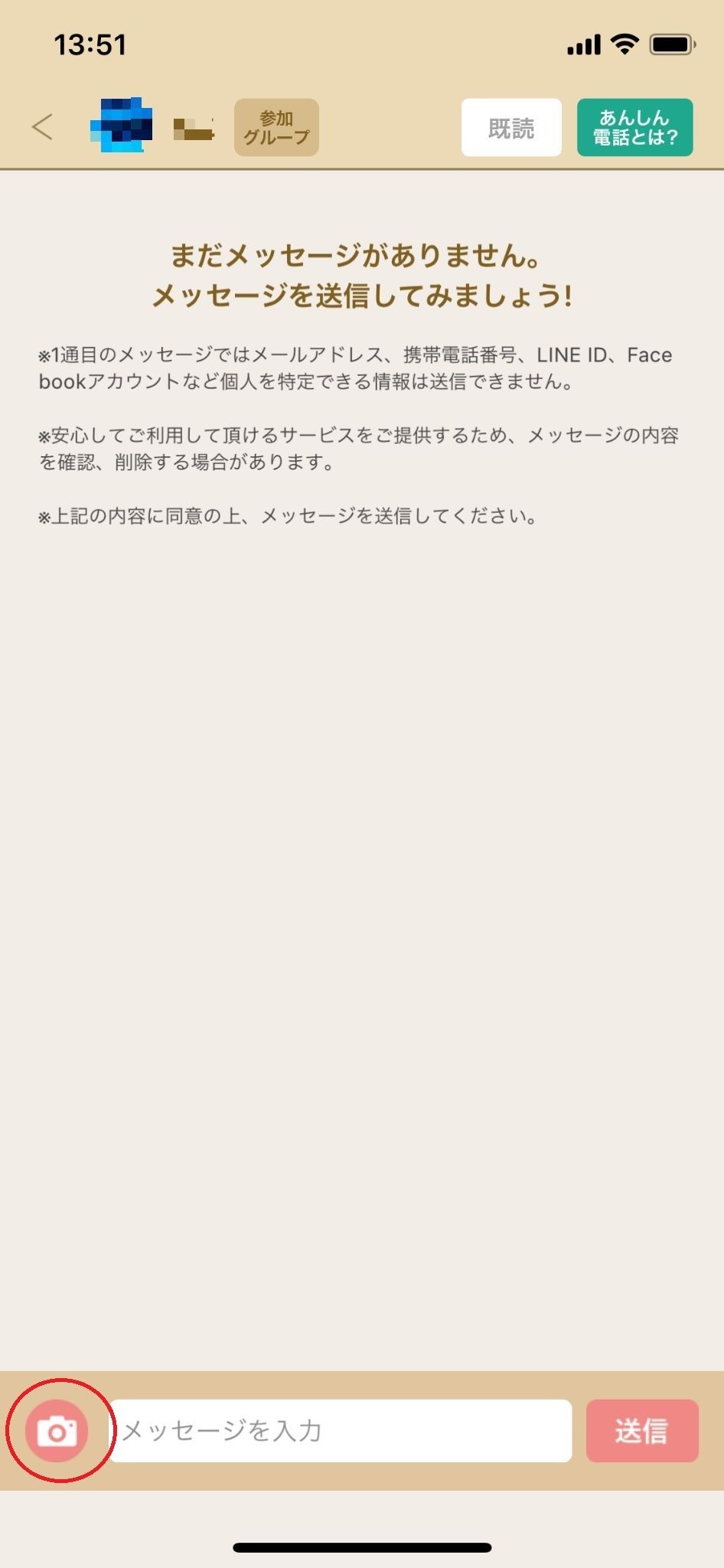Screen dimensions: 724x1568
Task: Tap the 送信 send button
Action: [x=641, y=1431]
